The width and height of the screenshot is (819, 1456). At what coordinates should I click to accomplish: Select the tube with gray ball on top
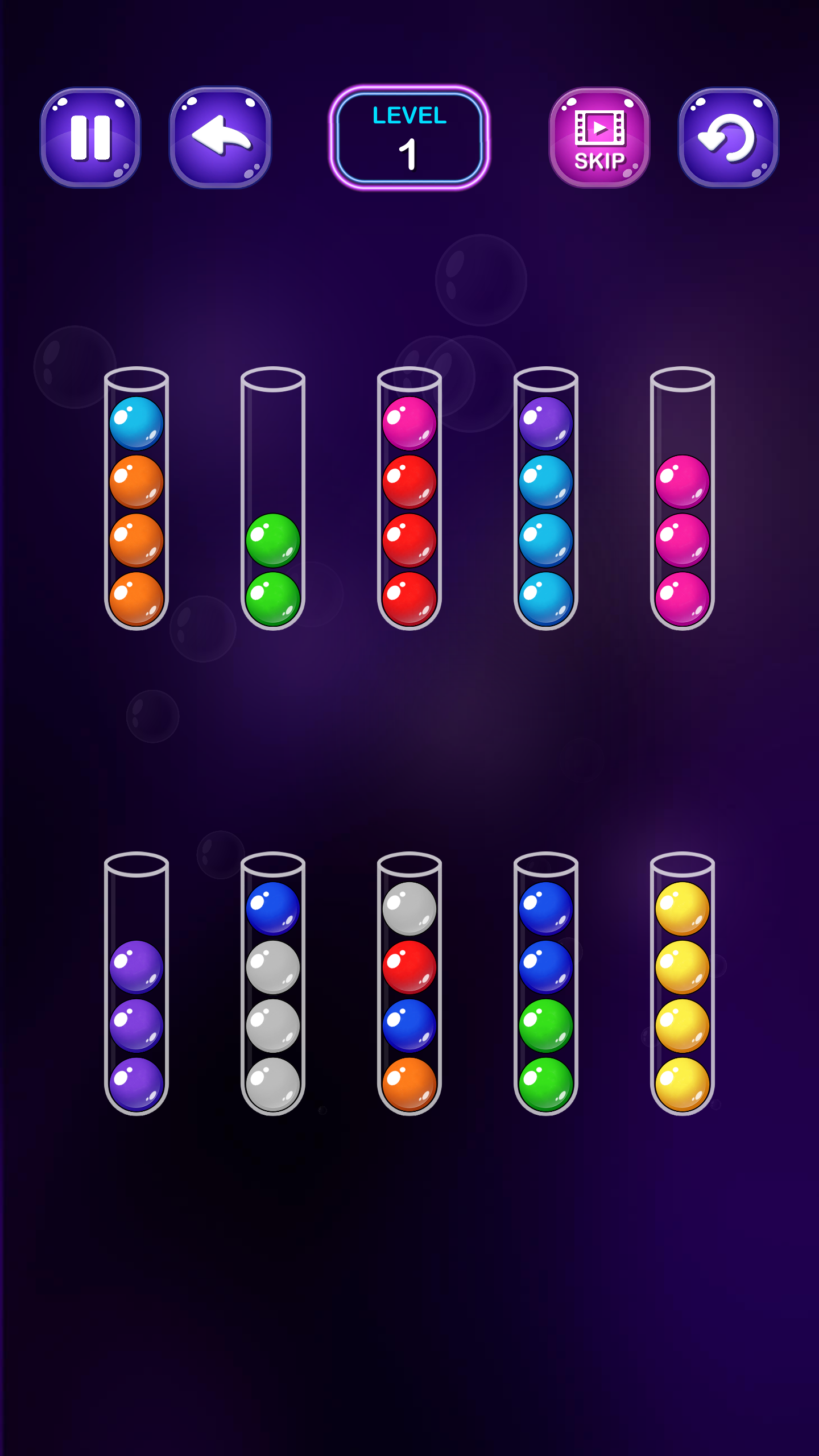coord(409,983)
